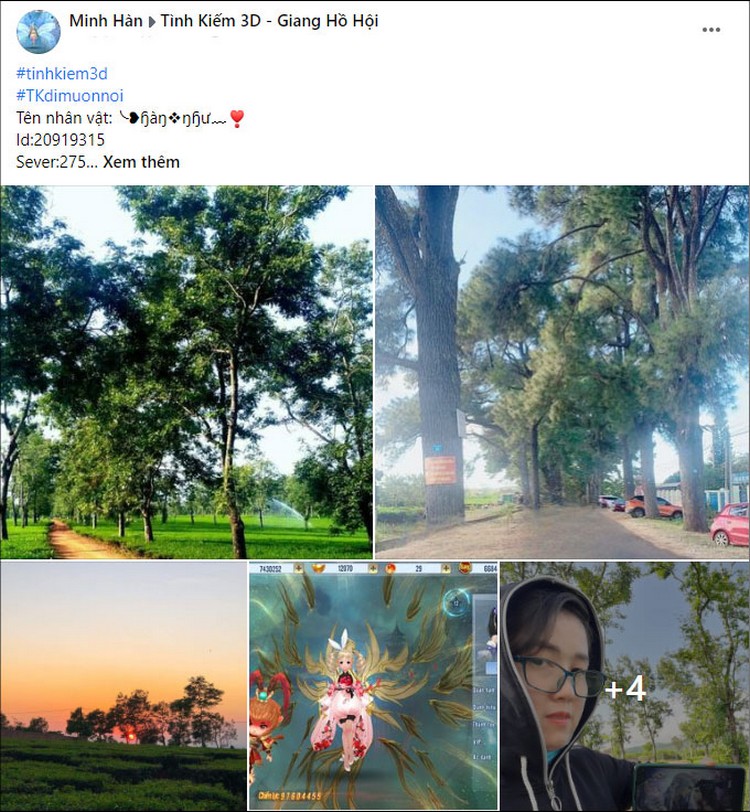Open Minh Hàn's profile picture
Viewport: 750px width, 812px height.
(x=38, y=31)
